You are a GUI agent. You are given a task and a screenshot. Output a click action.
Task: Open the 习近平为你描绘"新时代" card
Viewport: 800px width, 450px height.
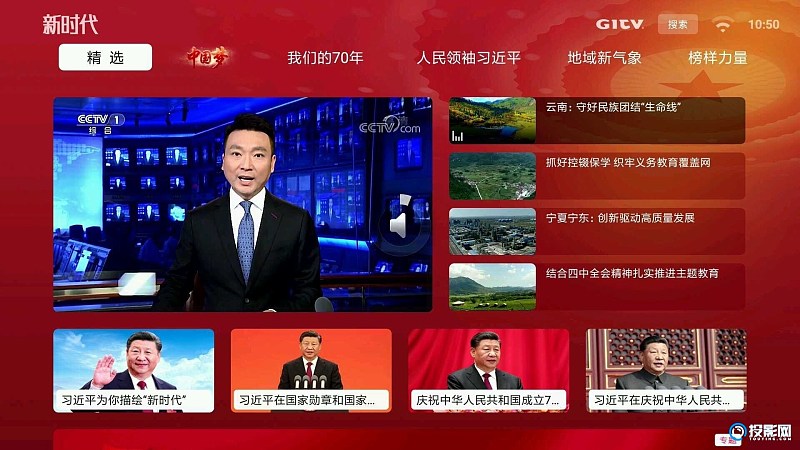point(133,370)
